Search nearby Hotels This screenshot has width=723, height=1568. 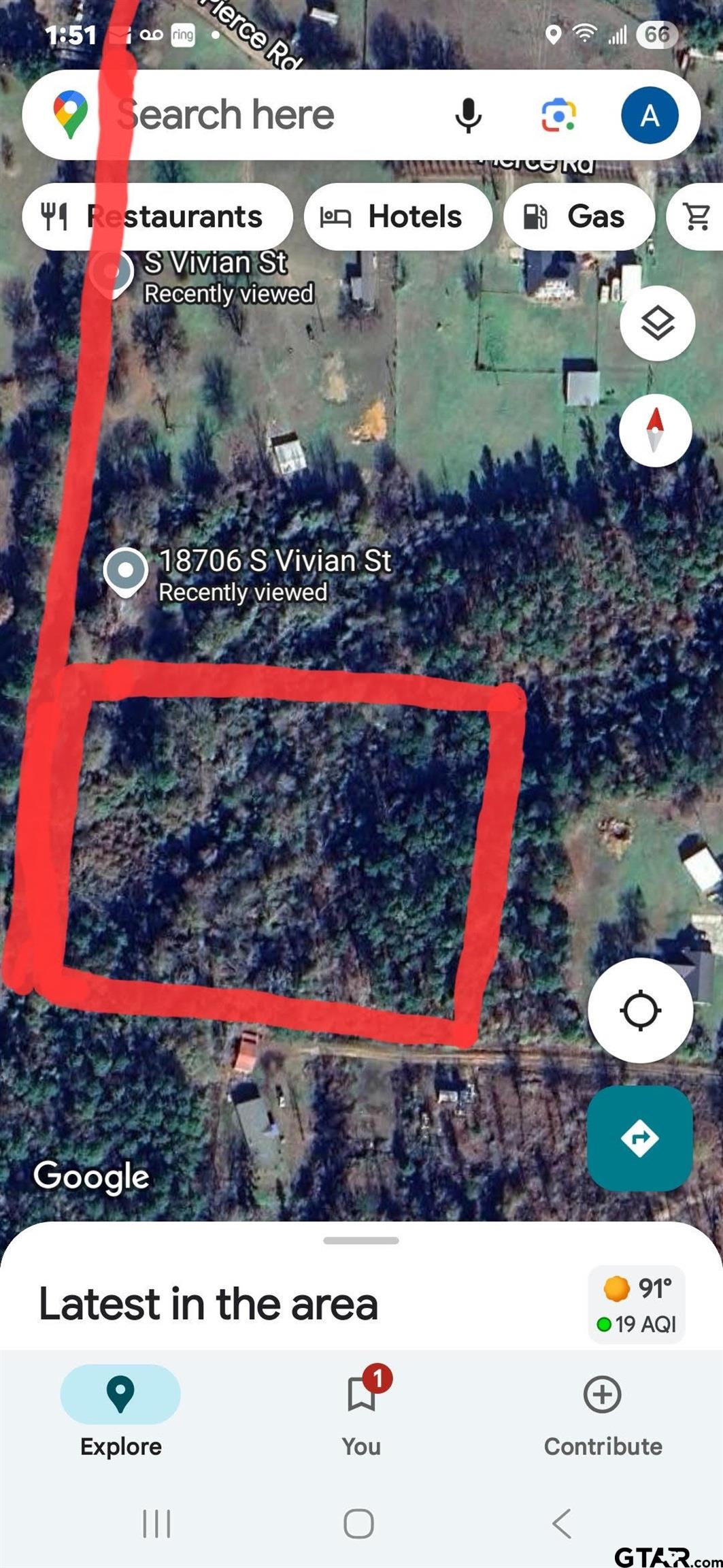pyautogui.click(x=398, y=216)
